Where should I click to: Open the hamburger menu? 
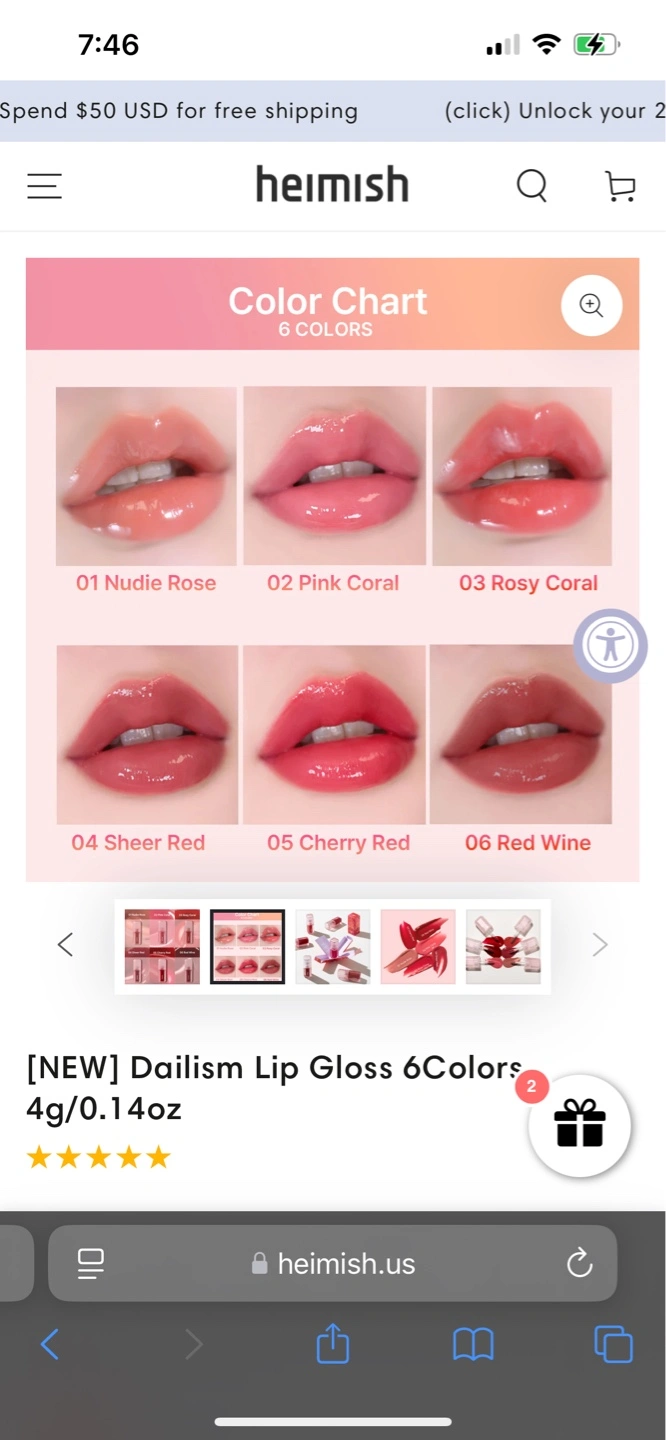[x=44, y=186]
